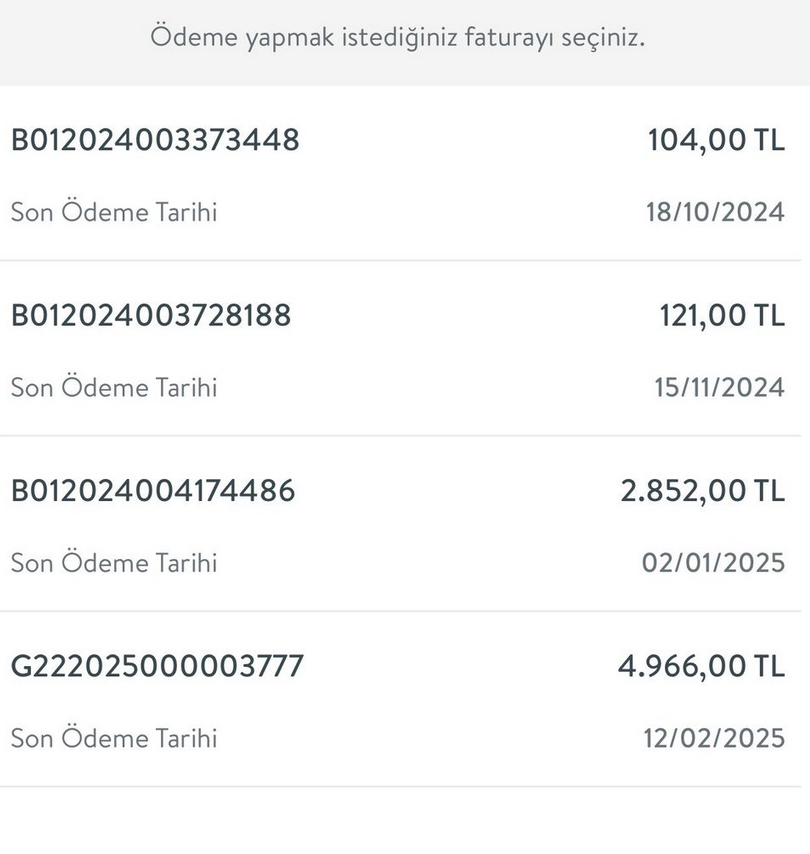The width and height of the screenshot is (810, 854).
Task: Click Son Ödeme Tarihi label on last bill
Action: [x=113, y=739]
